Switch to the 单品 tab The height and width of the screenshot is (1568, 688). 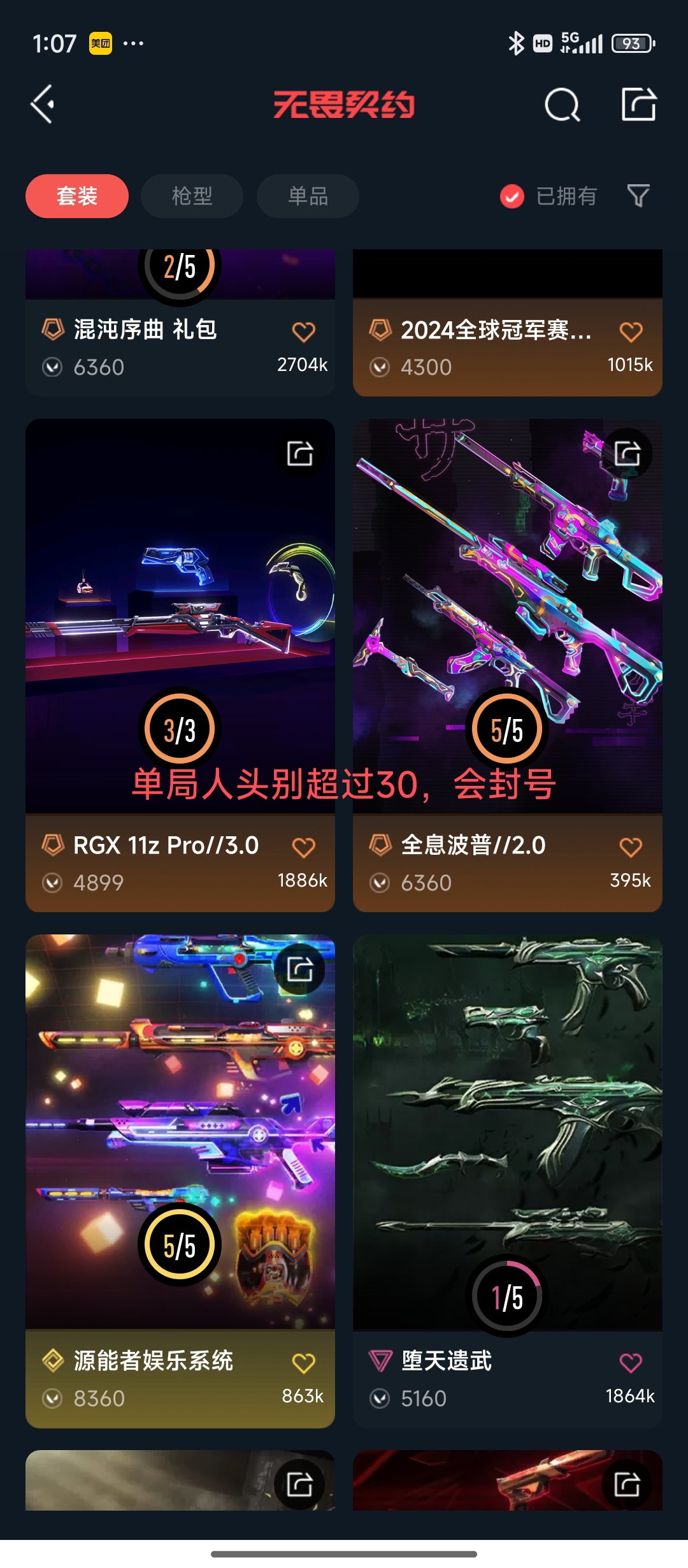[x=308, y=196]
